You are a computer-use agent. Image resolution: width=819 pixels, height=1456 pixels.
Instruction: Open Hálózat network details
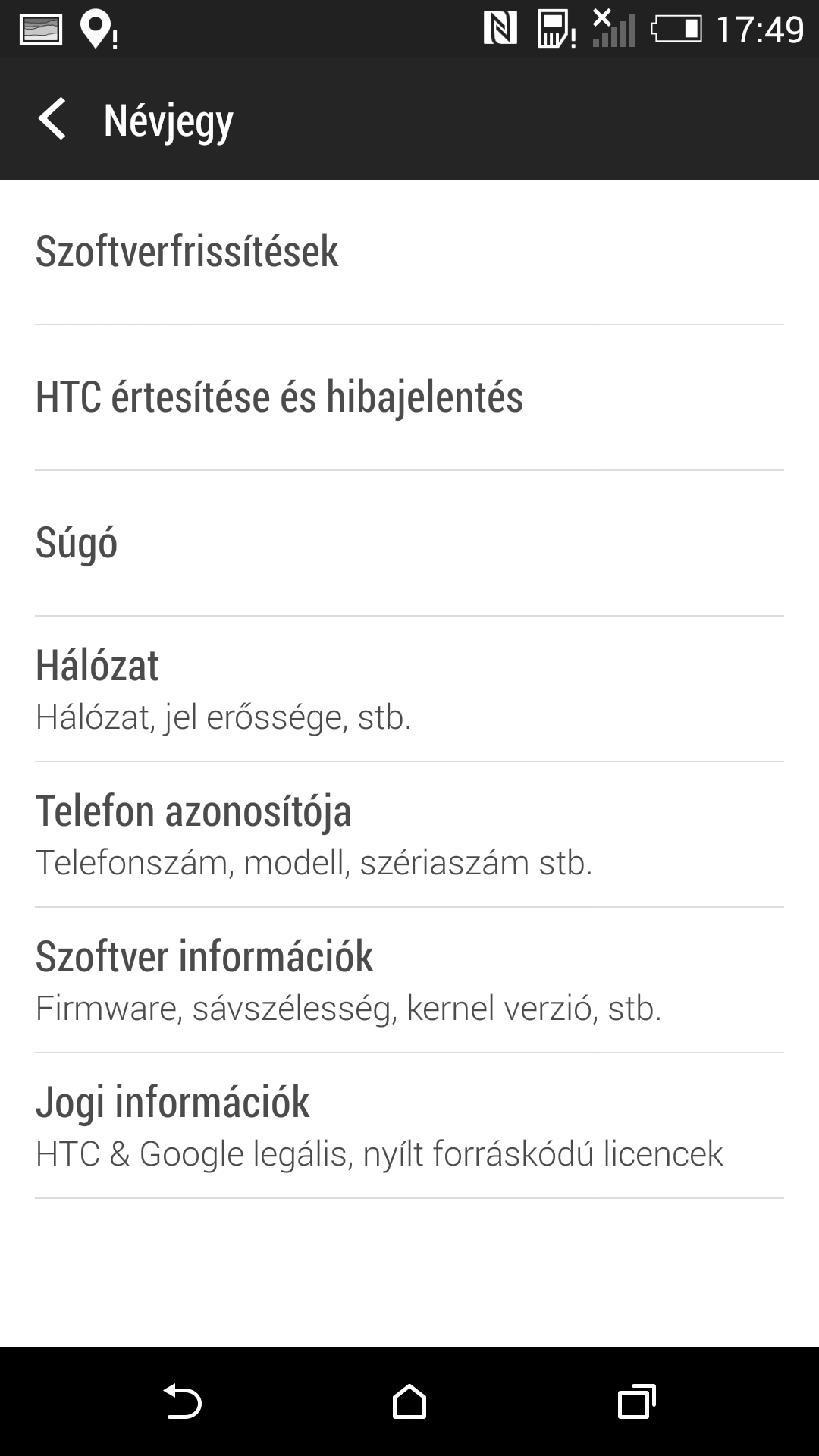tap(409, 689)
